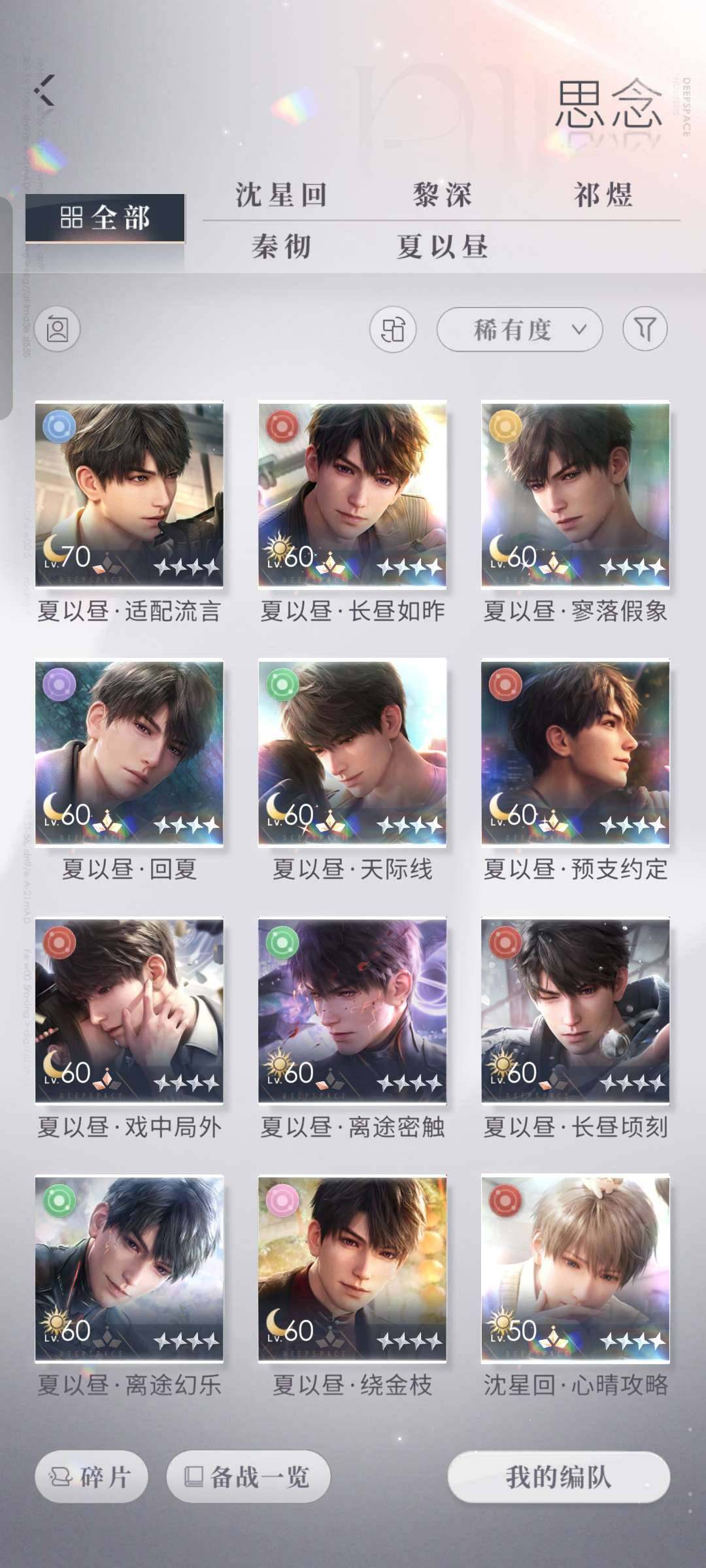Open 备战一览 battle overview

coord(248,1477)
